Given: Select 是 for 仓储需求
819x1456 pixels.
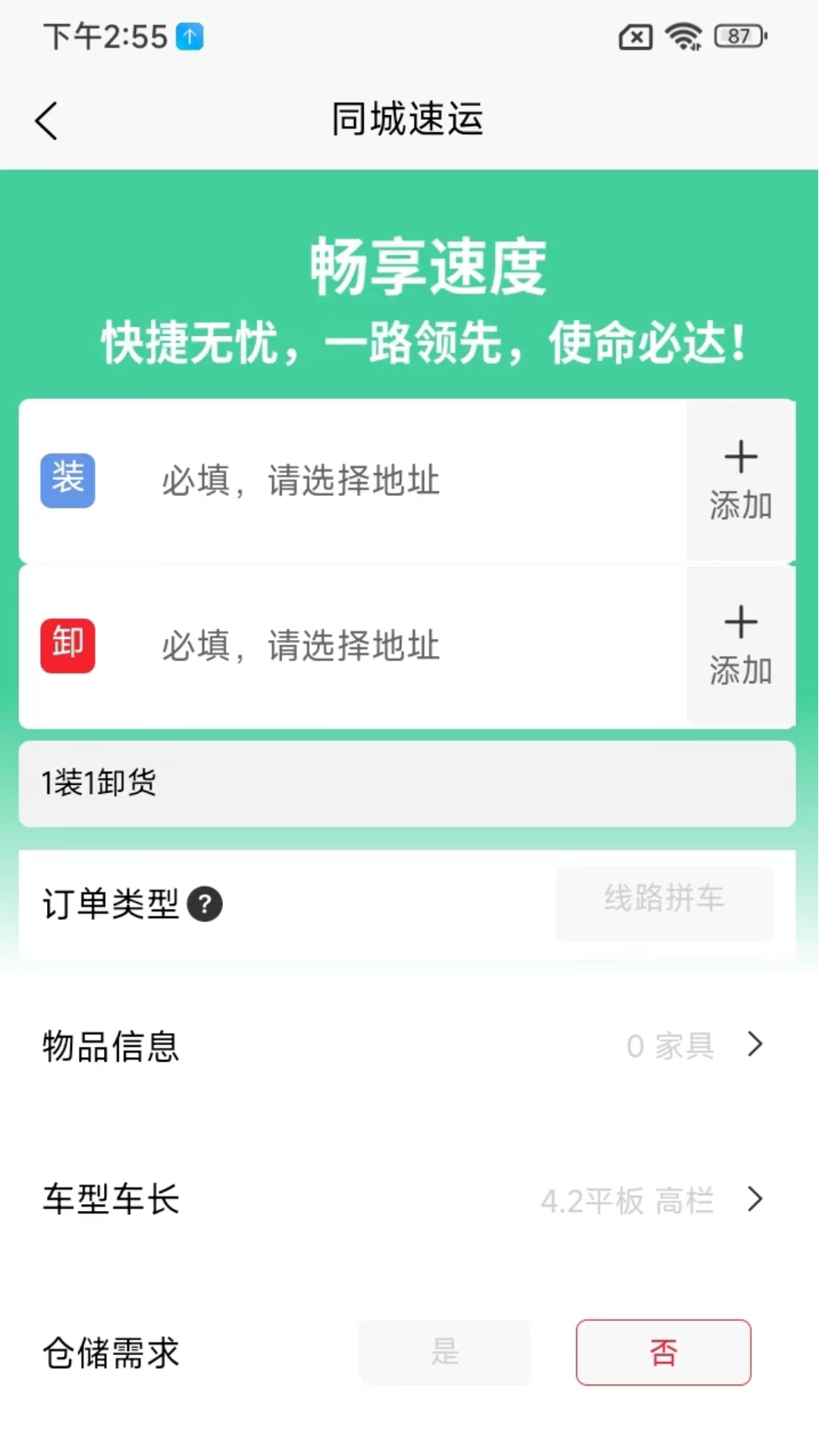Looking at the screenshot, I should (444, 1353).
